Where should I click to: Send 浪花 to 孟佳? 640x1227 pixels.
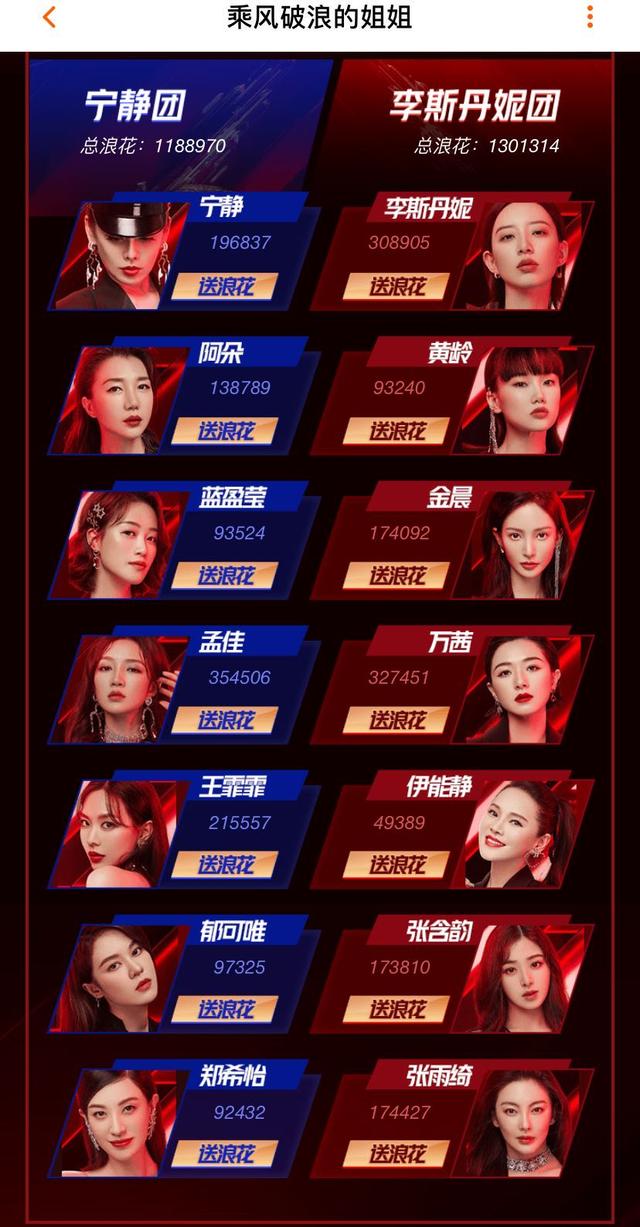tap(225, 720)
